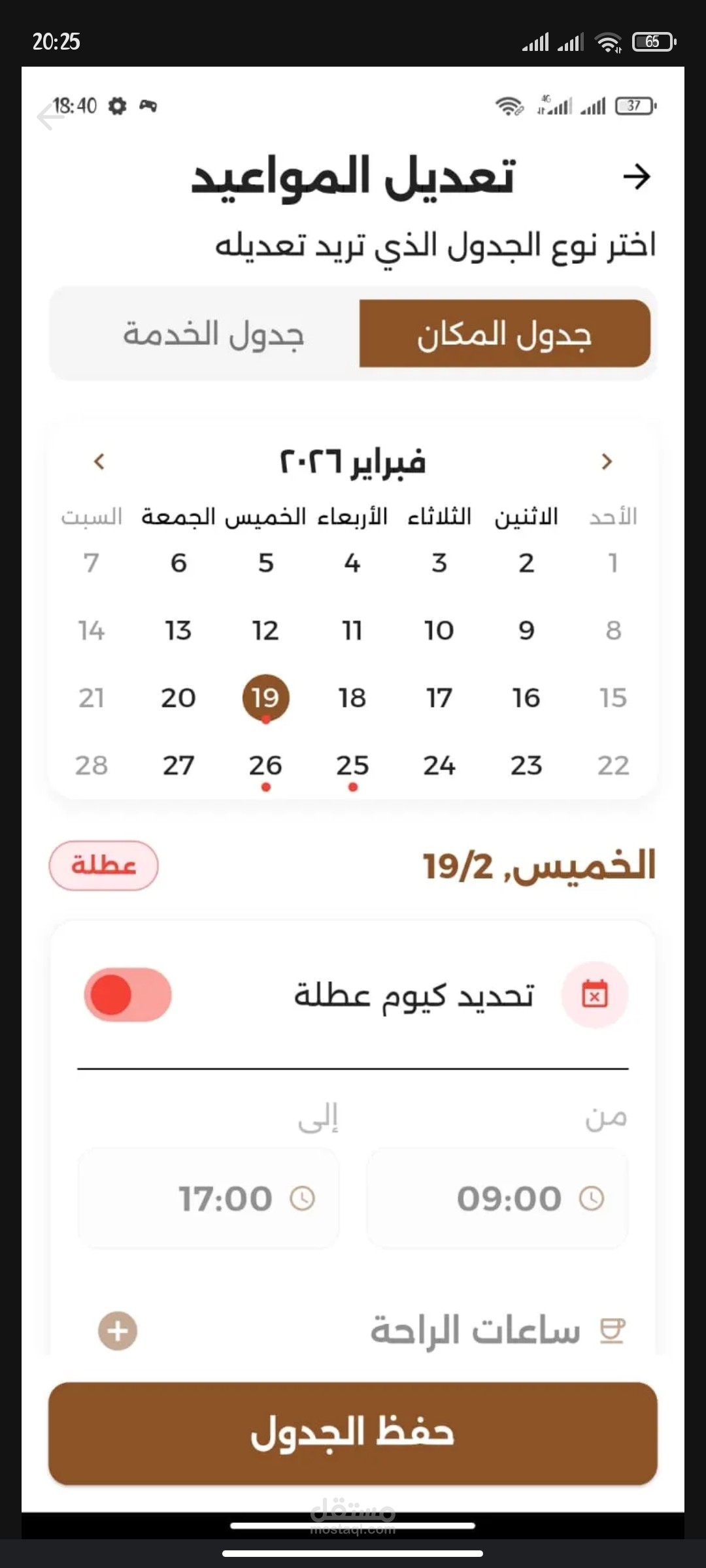Open the إلى end time field 17:00
This screenshot has width=706, height=1568.
(x=209, y=1198)
